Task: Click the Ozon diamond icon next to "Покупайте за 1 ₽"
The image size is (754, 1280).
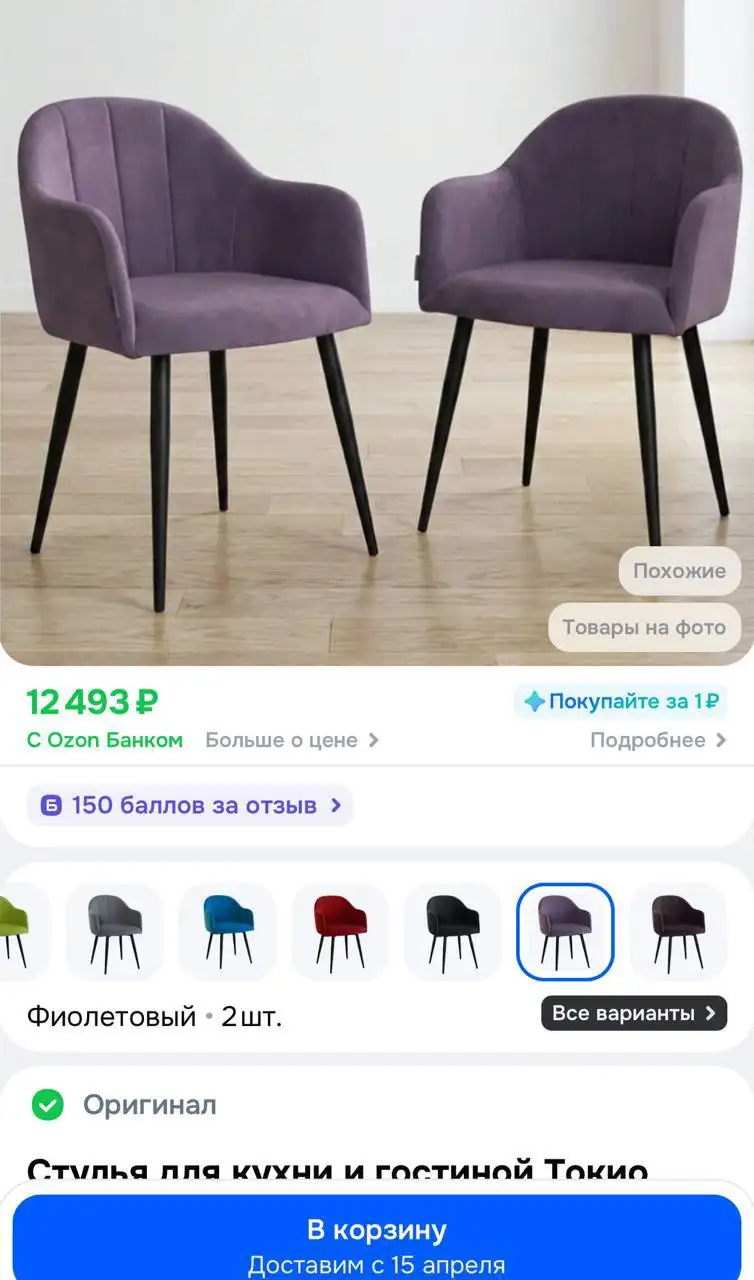Action: point(534,703)
